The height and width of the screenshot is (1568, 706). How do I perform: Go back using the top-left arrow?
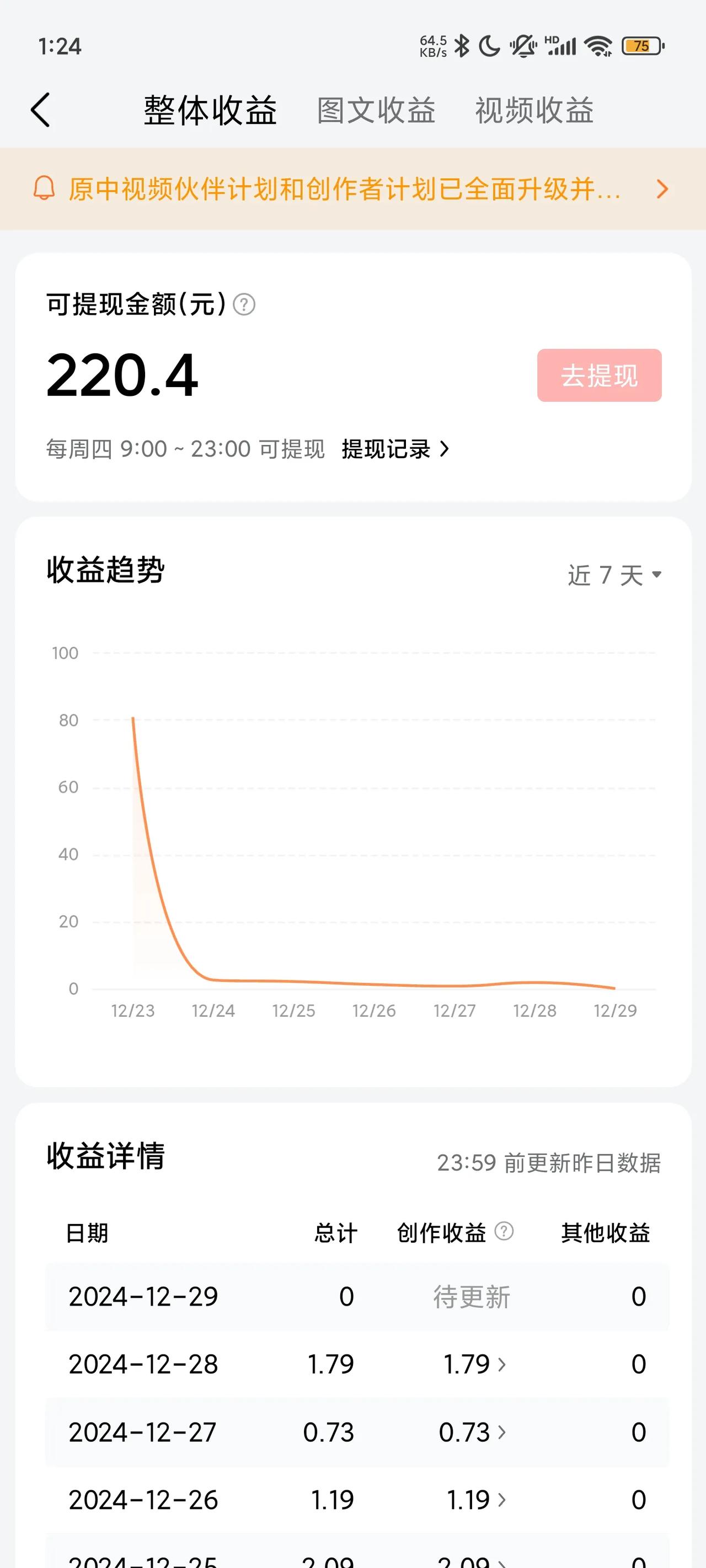[40, 110]
